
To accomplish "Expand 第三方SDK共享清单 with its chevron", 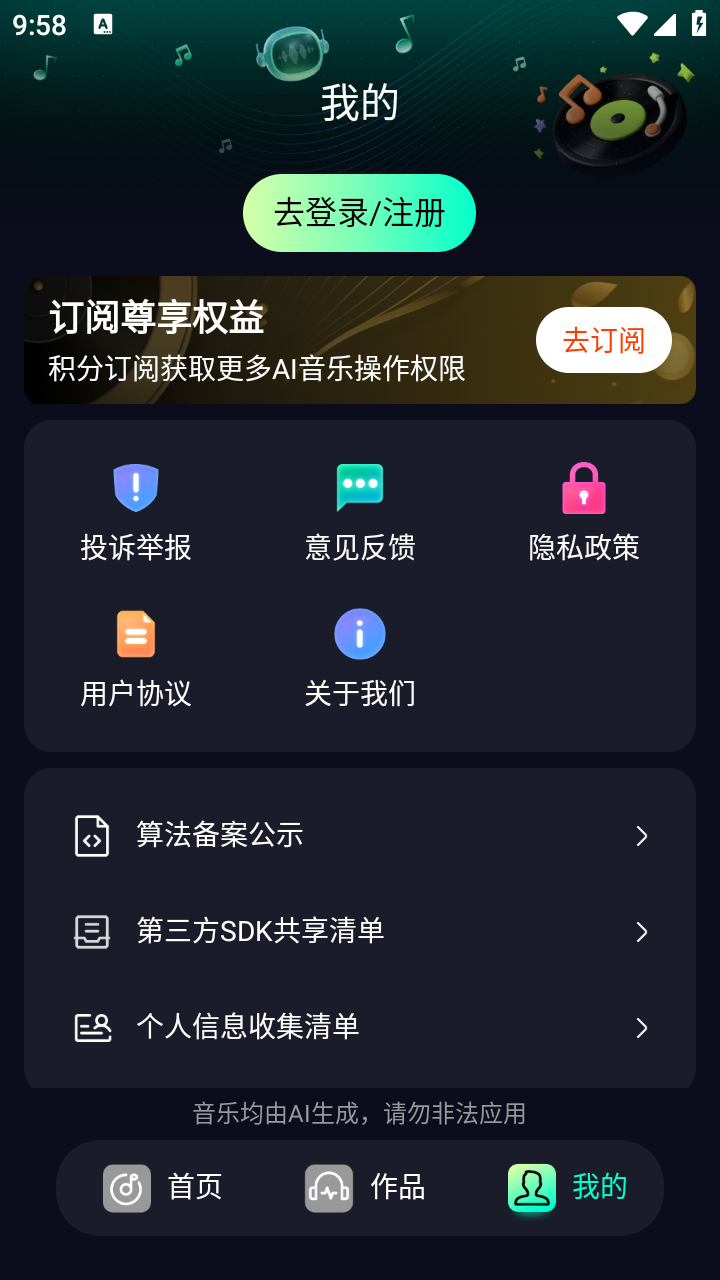I will click(x=641, y=931).
